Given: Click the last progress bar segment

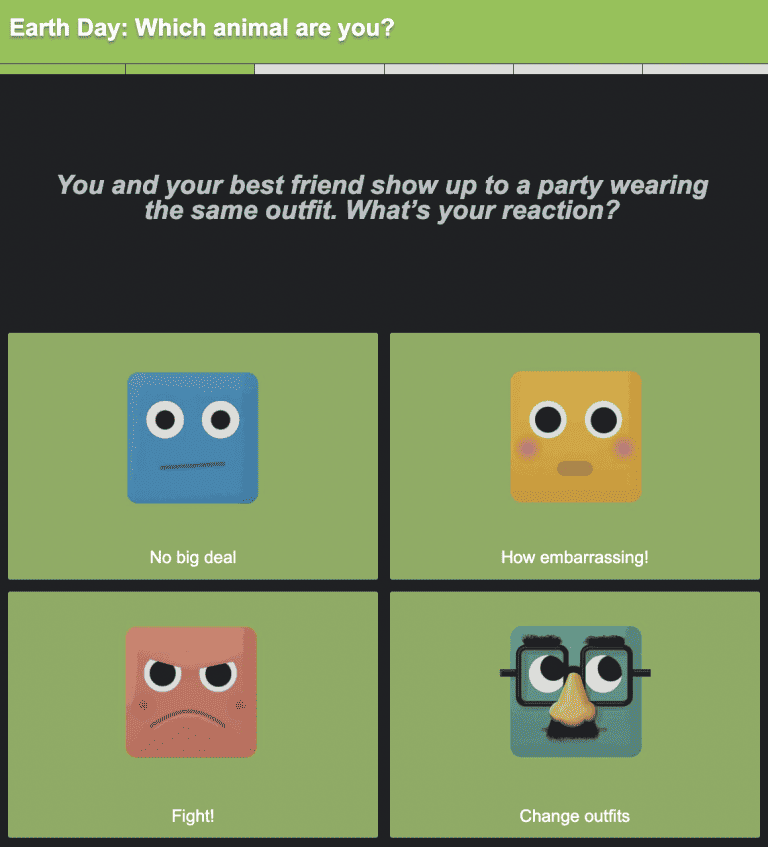Looking at the screenshot, I should 704,68.
